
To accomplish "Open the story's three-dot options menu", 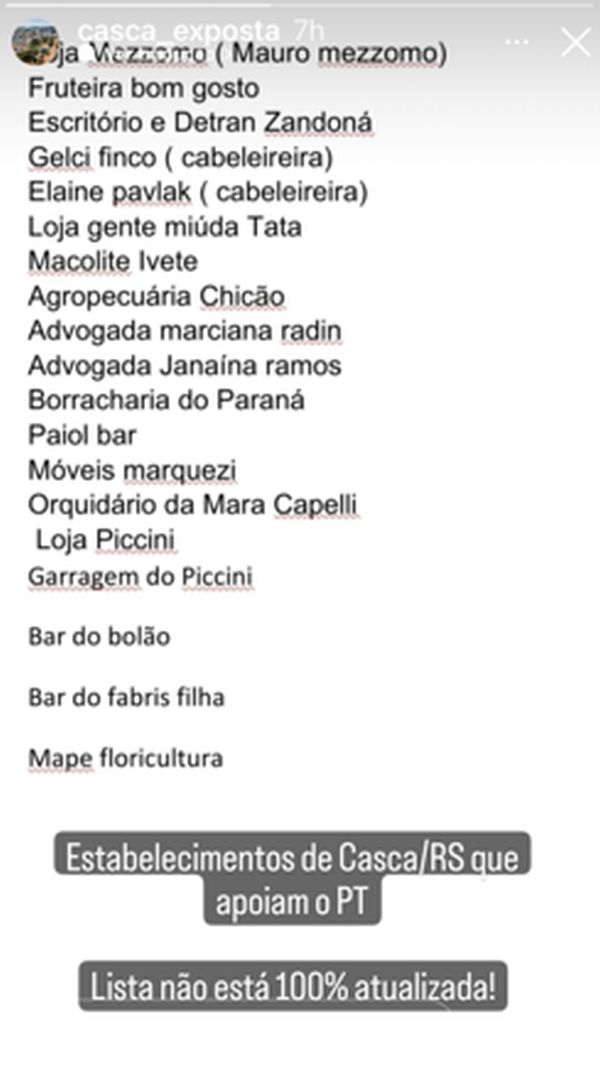I will pyautogui.click(x=516, y=42).
